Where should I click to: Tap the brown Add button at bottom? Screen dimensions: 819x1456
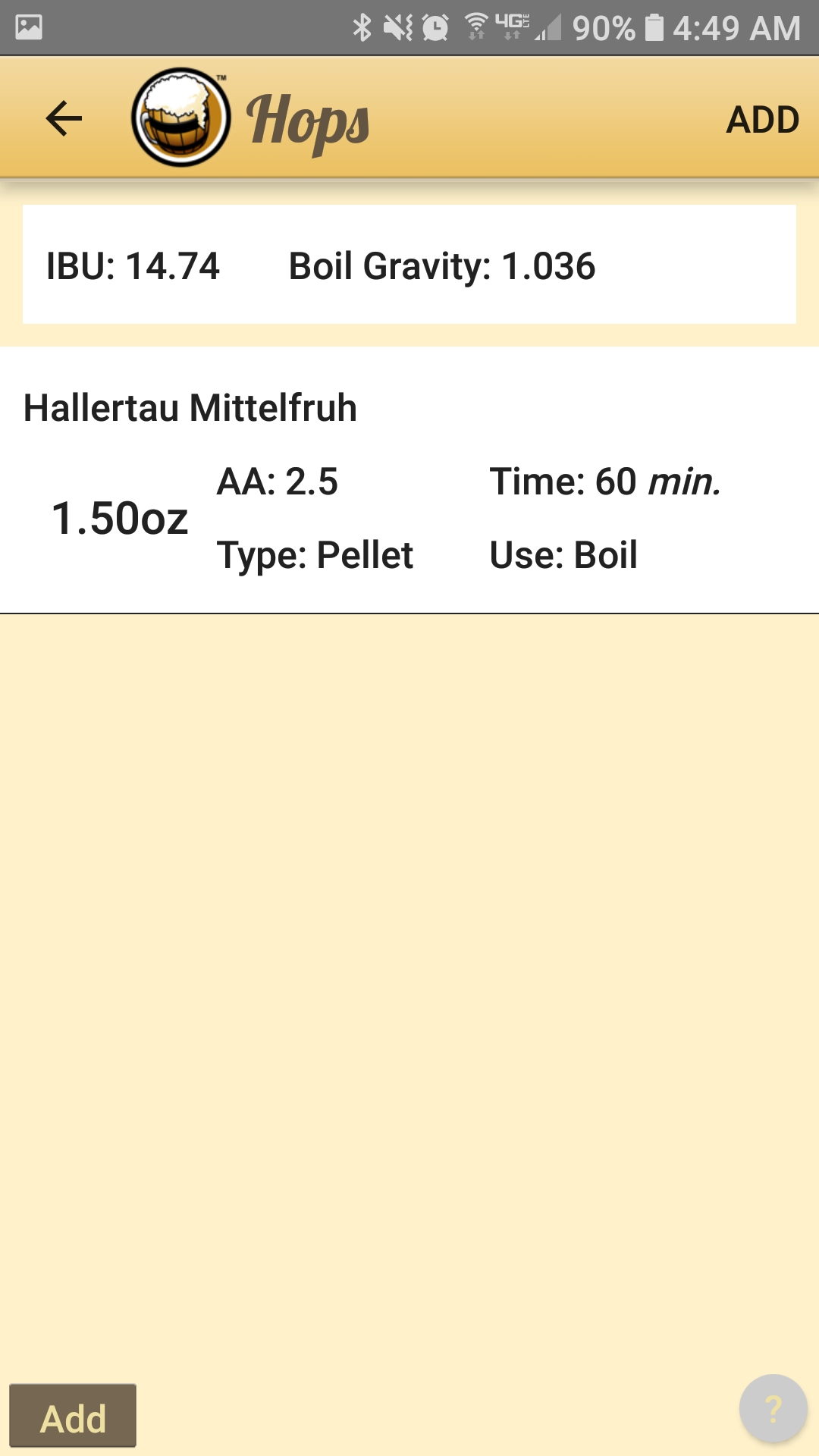coord(73,1416)
